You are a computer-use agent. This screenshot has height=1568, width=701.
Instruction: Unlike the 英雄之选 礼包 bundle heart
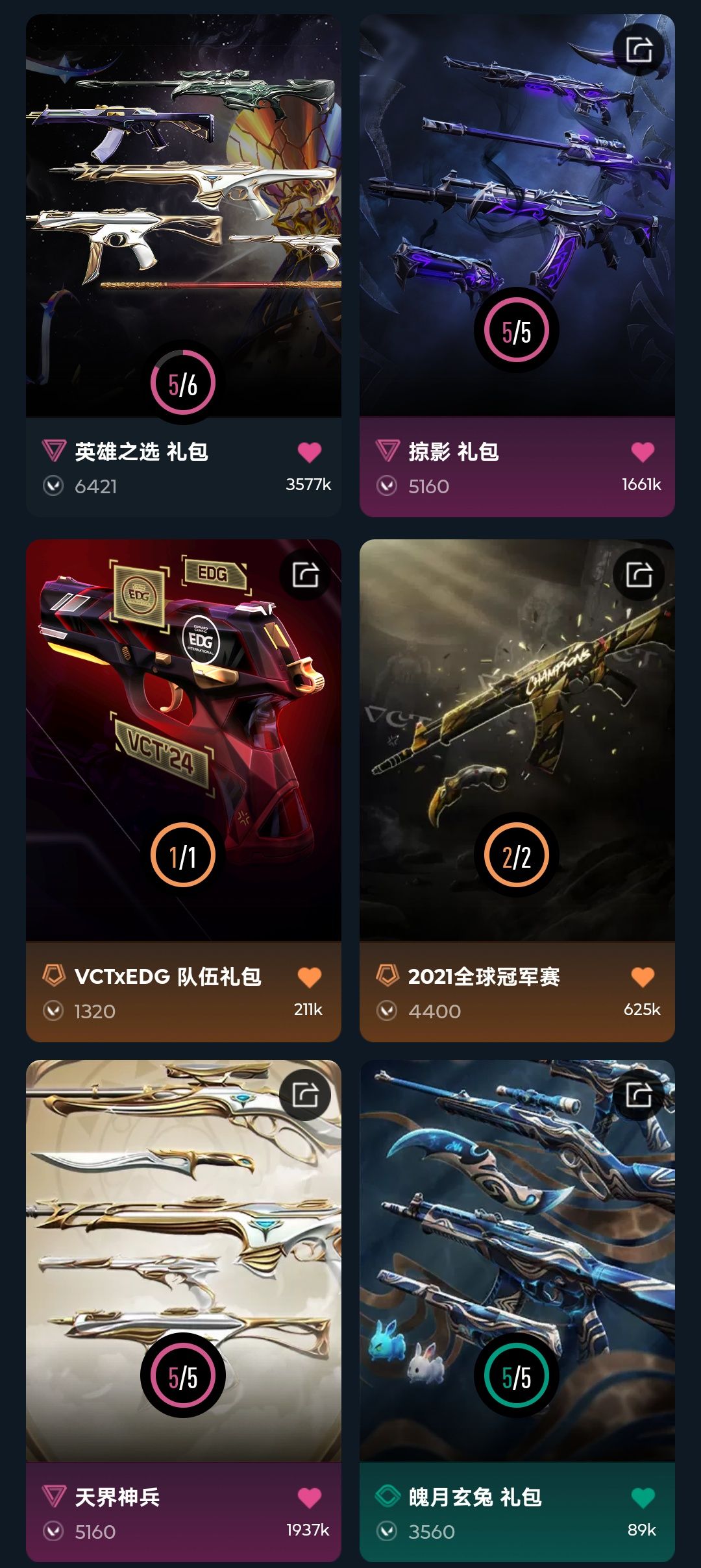(310, 452)
